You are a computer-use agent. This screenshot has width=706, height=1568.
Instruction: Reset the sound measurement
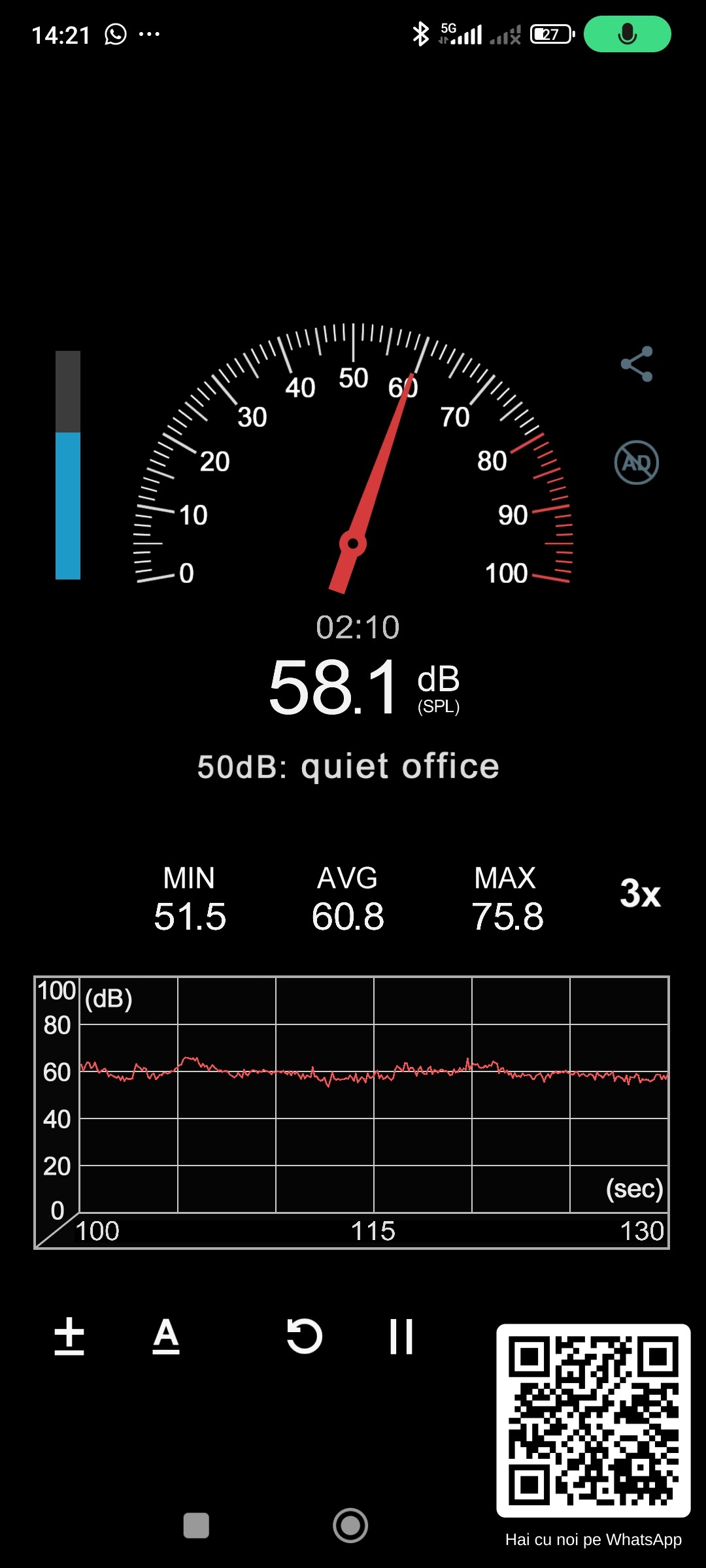click(305, 1336)
